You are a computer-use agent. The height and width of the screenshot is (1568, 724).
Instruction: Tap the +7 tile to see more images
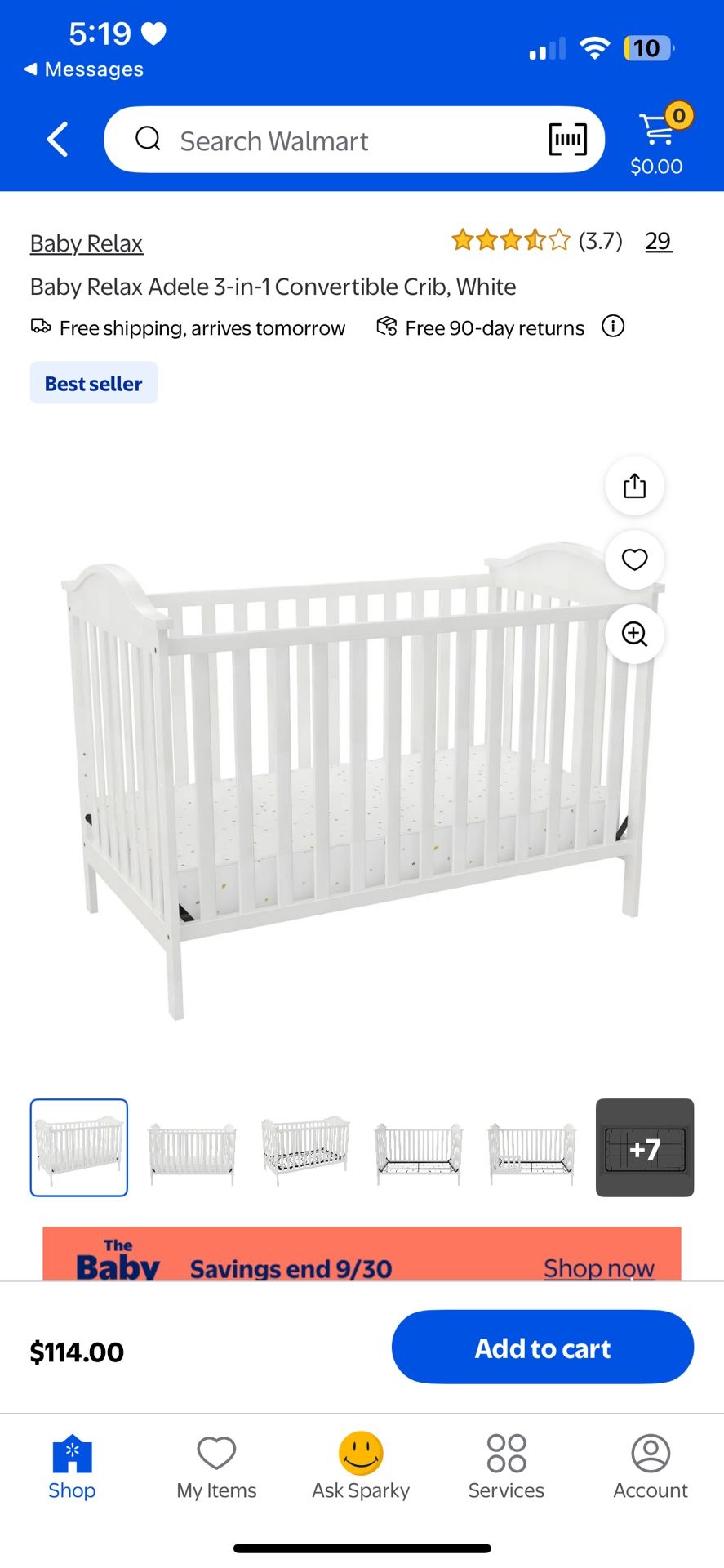pyautogui.click(x=644, y=1148)
